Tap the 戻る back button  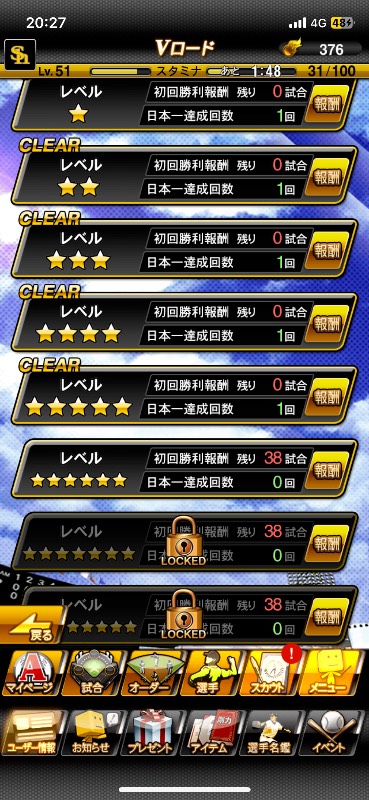pos(32,624)
